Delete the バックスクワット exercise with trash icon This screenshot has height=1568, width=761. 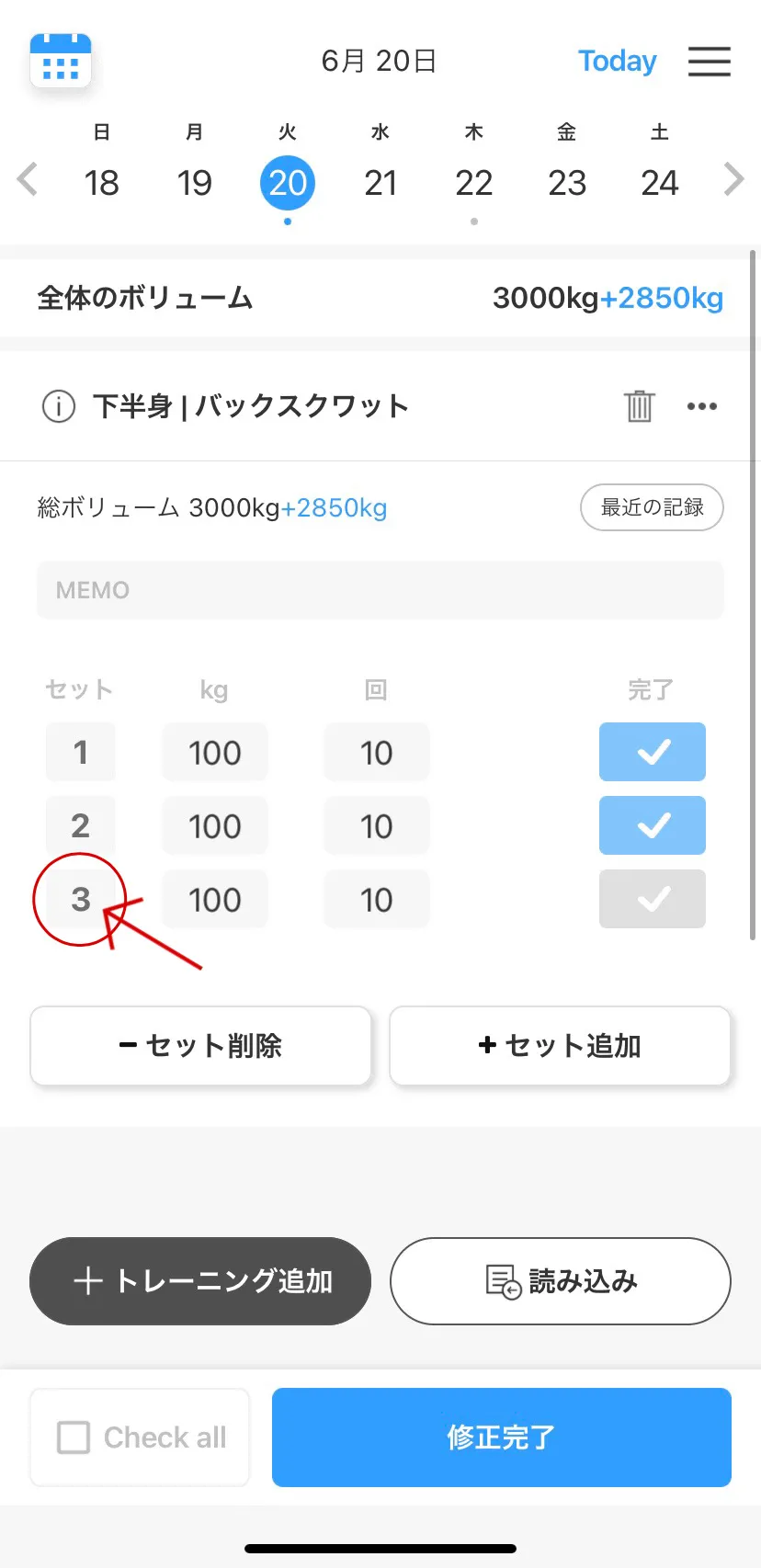(x=639, y=405)
